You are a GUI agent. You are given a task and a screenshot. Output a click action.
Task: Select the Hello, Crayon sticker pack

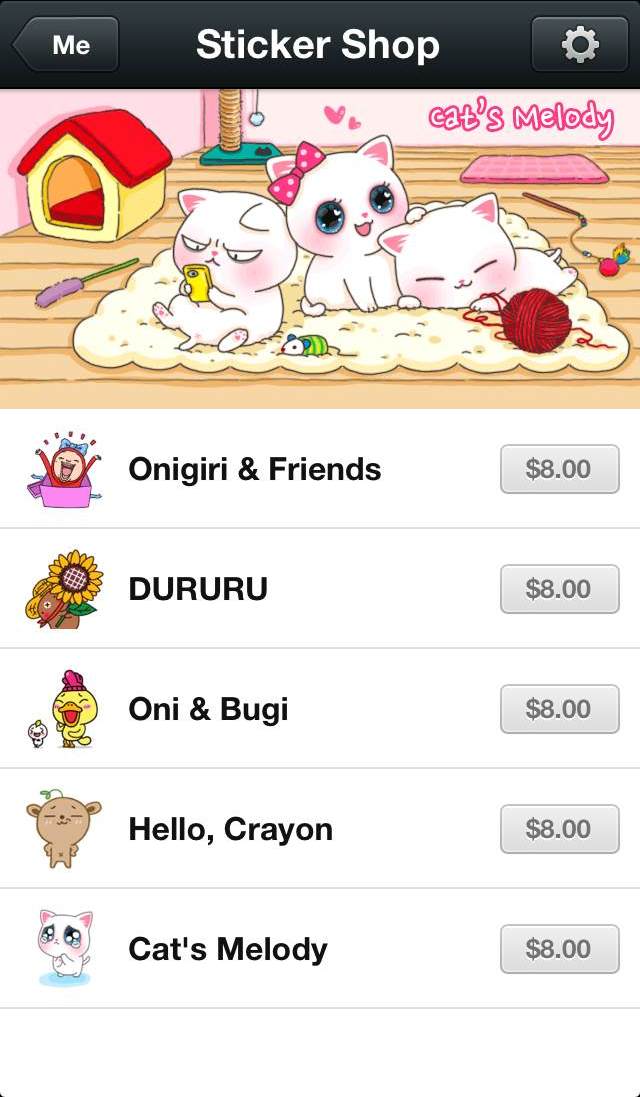[230, 829]
